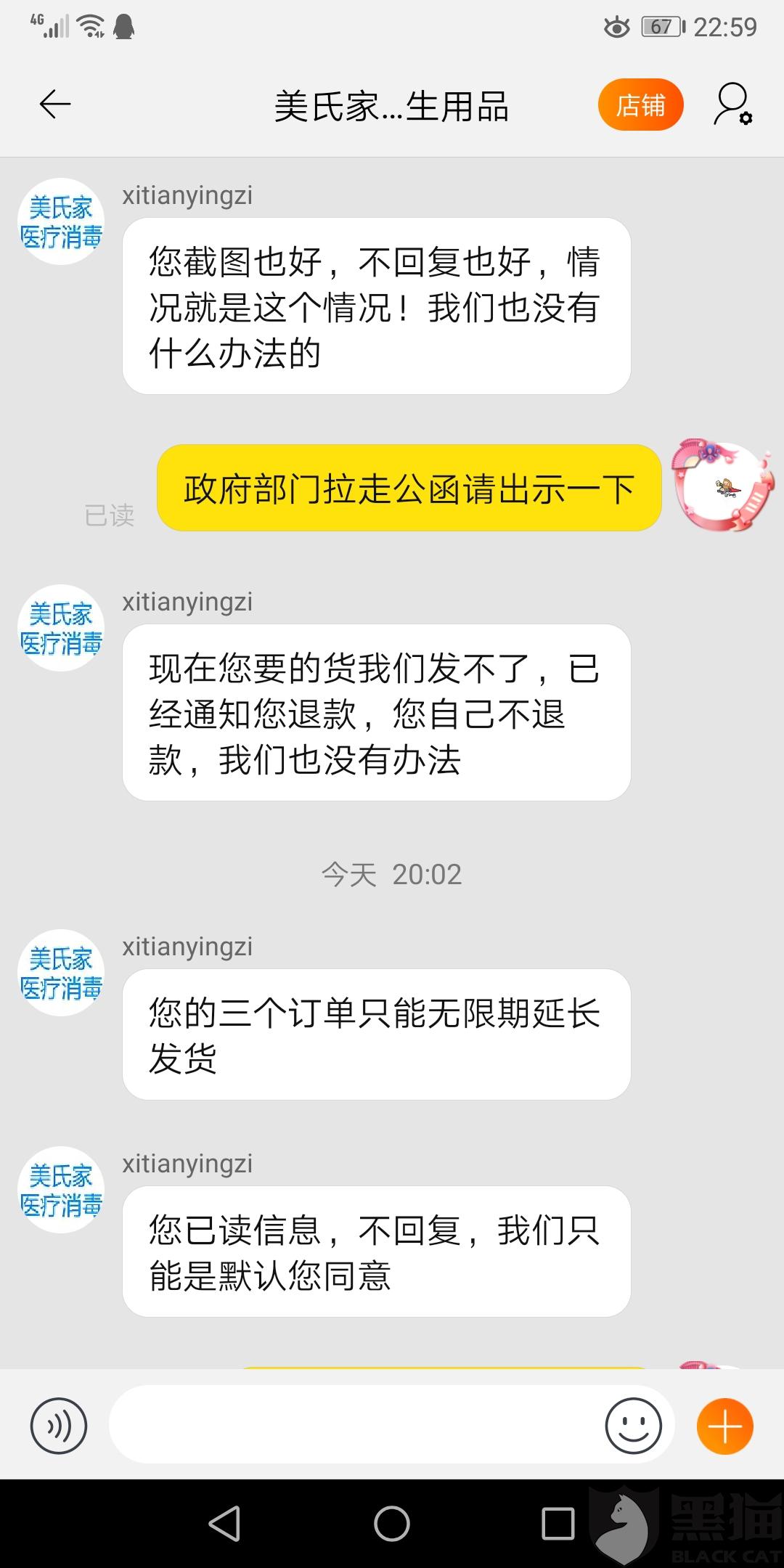Open the emoji smiley picker
This screenshot has height=1568, width=784.
634,1425
